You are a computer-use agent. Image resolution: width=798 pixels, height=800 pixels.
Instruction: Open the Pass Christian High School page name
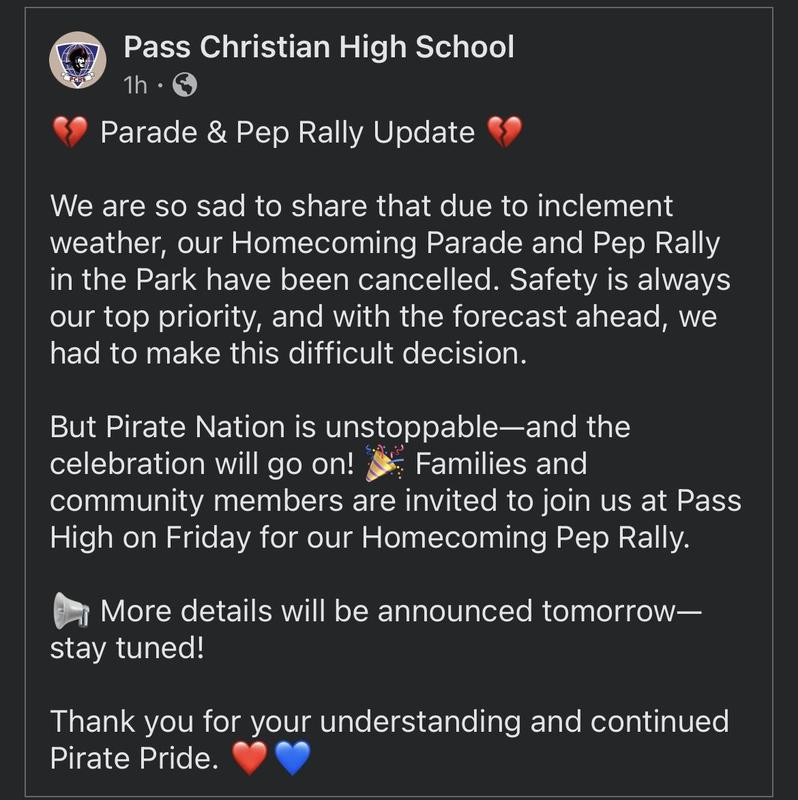(318, 47)
